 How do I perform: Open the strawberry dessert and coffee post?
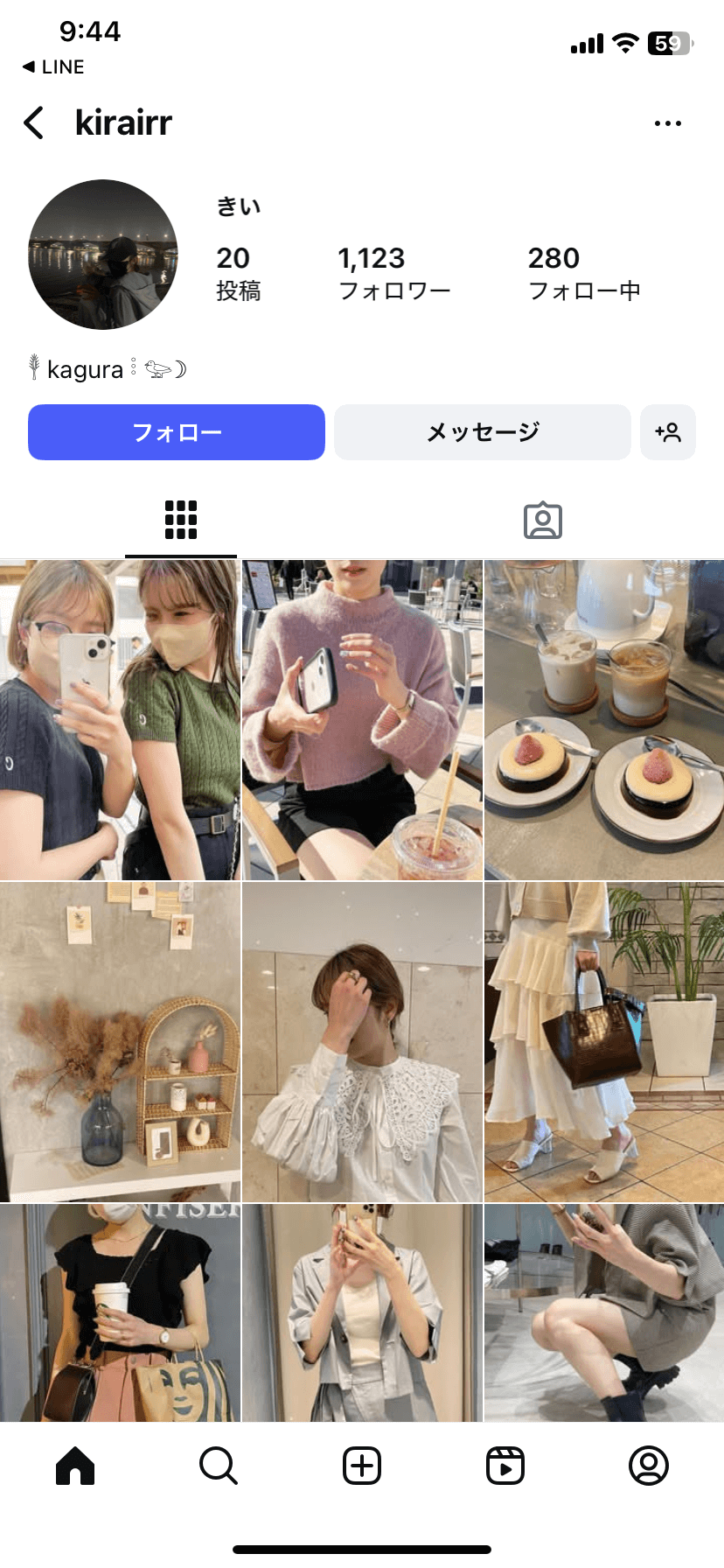[x=604, y=719]
